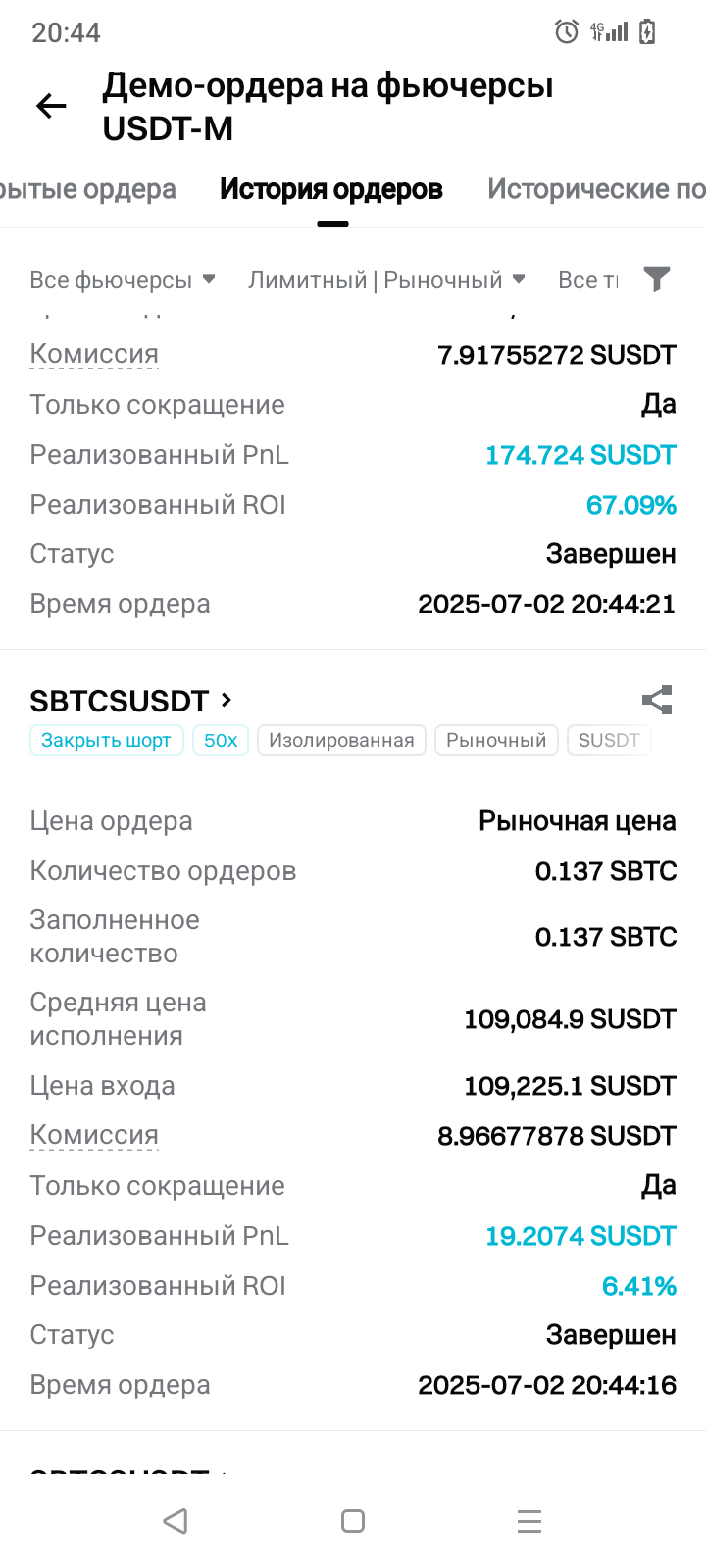Open the funnel filter icon
The image size is (706, 1568).
pos(657,279)
